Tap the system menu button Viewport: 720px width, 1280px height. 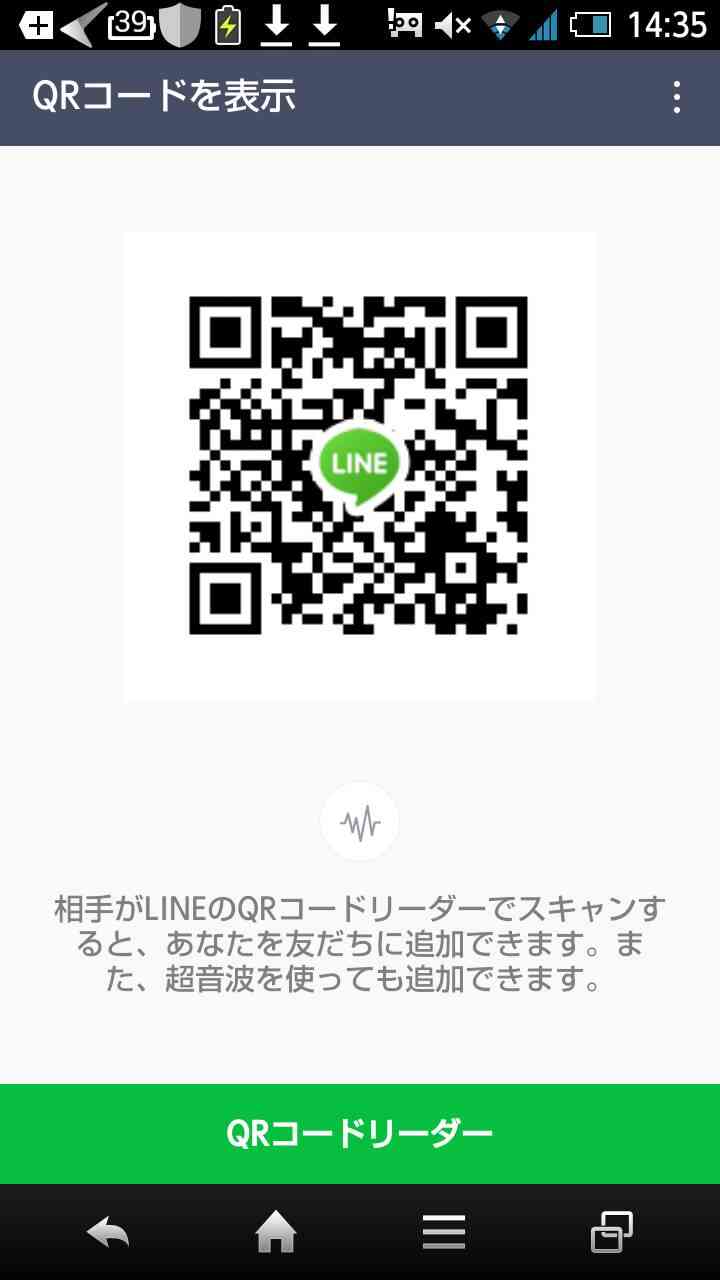[444, 1232]
